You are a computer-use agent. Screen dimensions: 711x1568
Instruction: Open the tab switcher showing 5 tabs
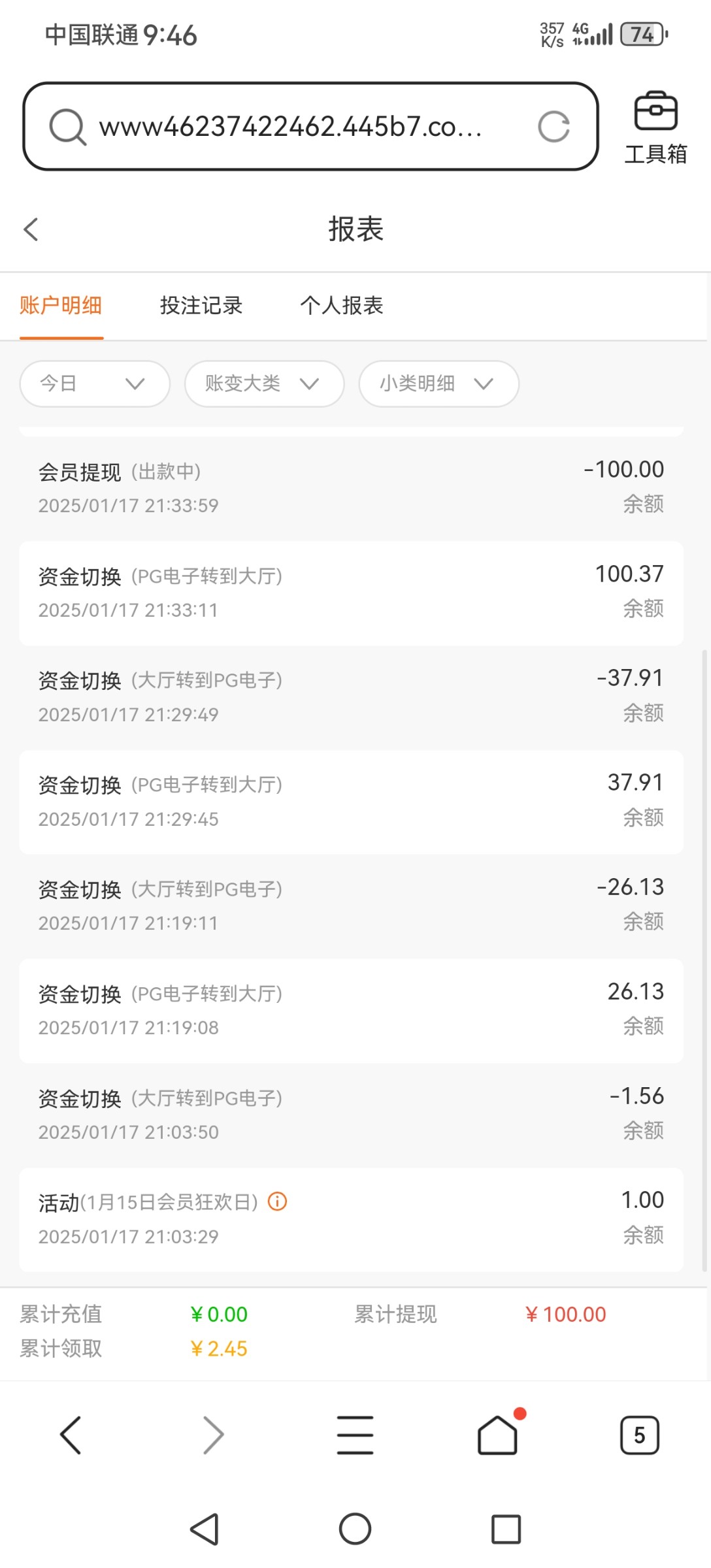[x=640, y=1435]
